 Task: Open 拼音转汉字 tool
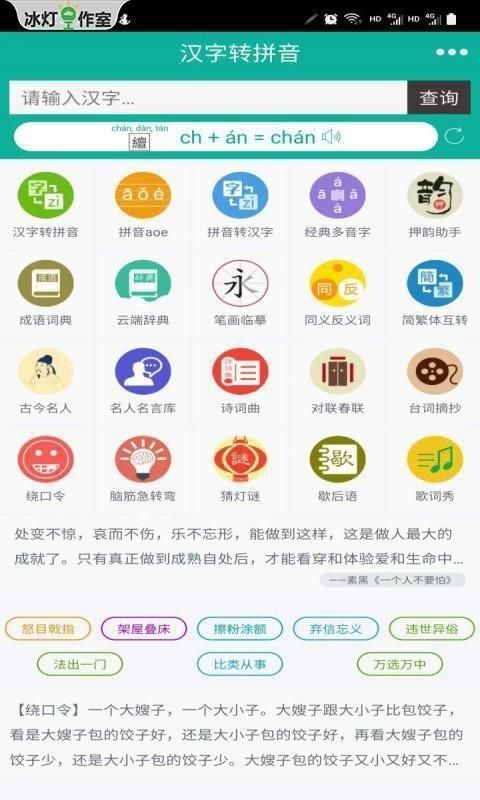240,205
